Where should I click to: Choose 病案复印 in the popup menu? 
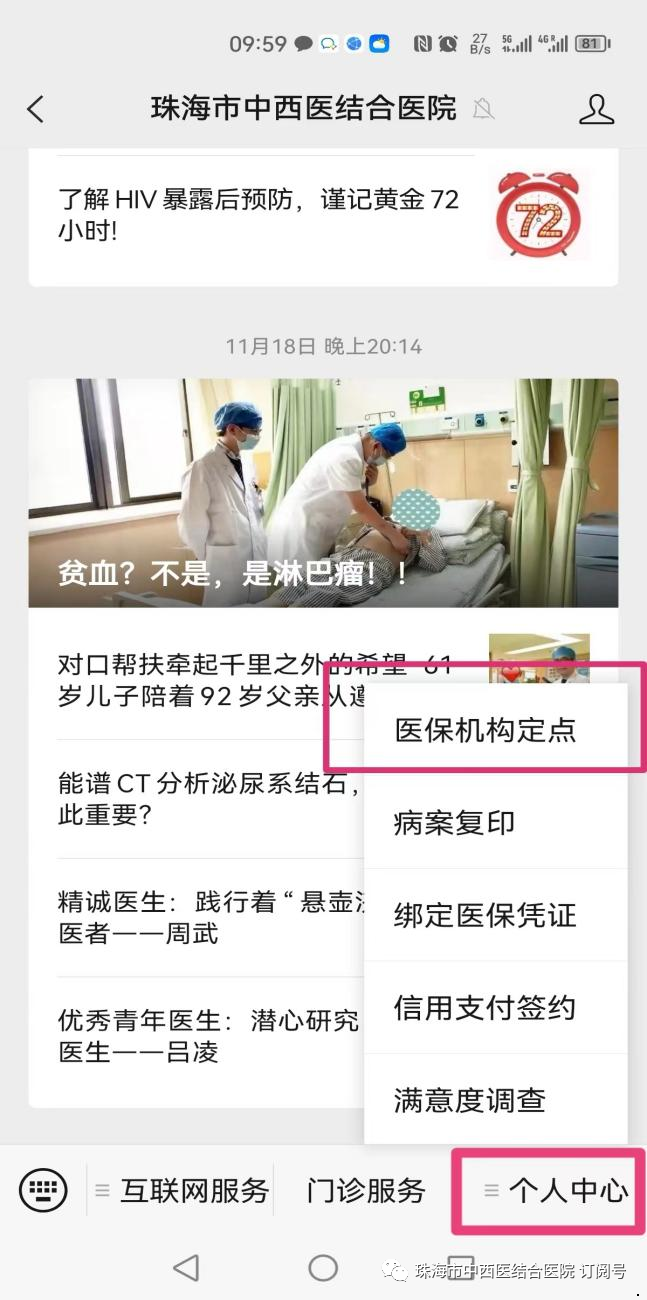click(x=455, y=823)
